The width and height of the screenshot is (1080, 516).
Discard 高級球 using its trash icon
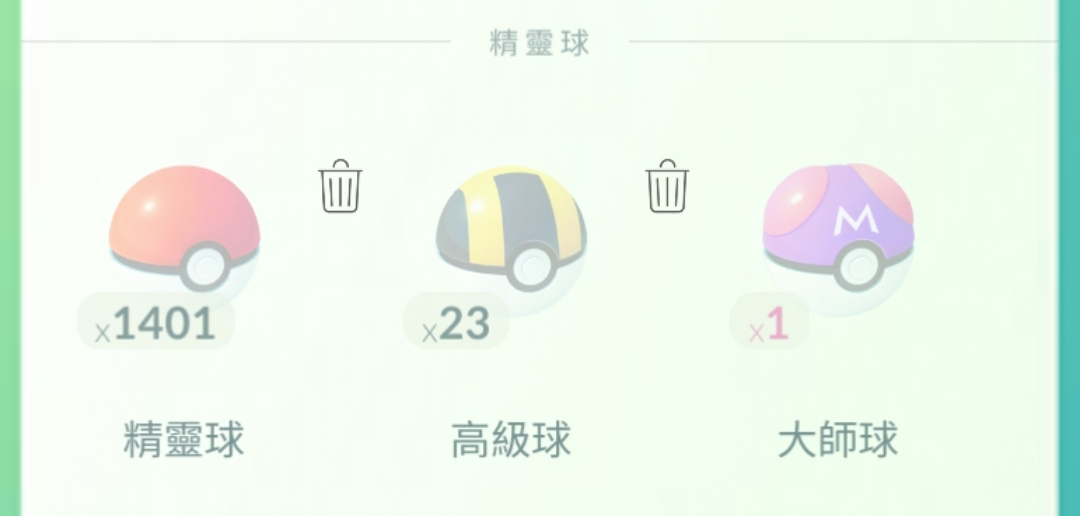667,186
